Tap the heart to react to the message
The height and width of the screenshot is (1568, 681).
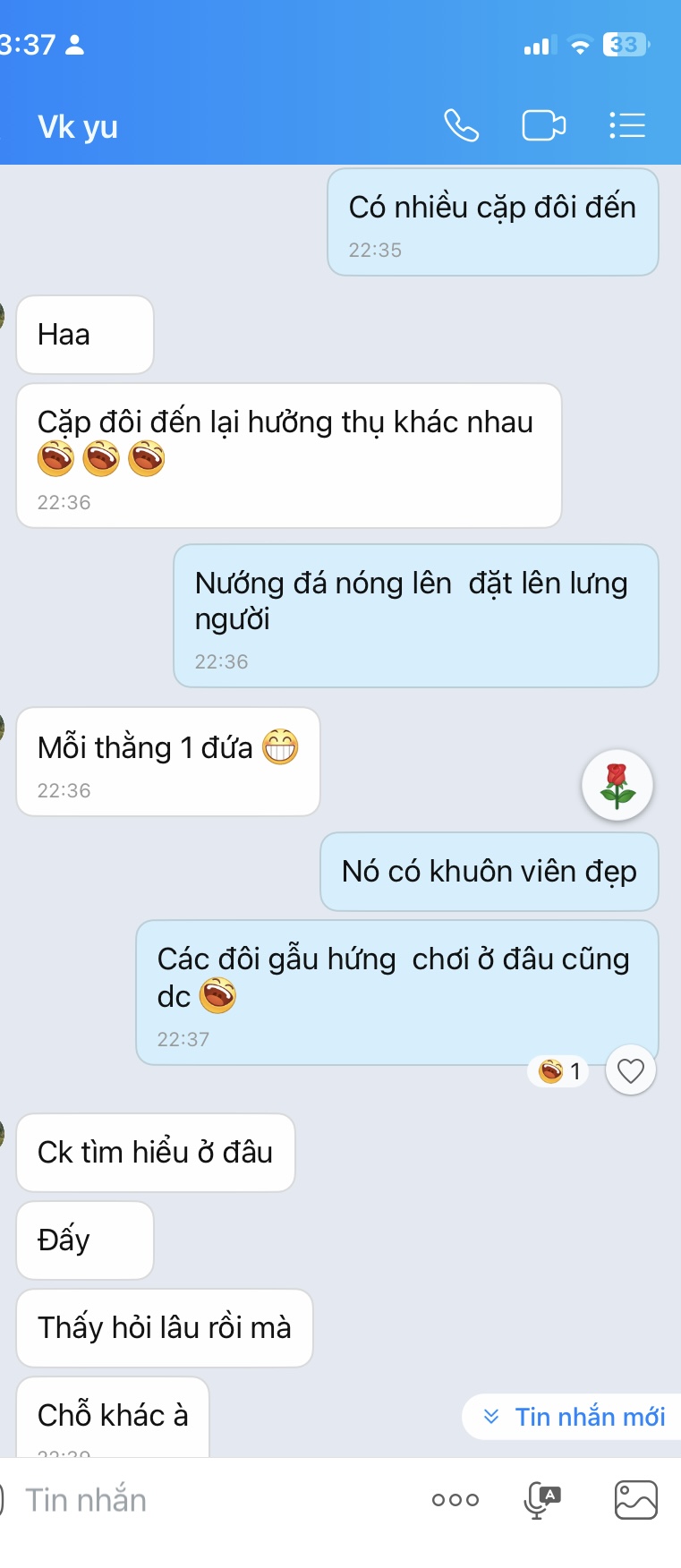[631, 1070]
